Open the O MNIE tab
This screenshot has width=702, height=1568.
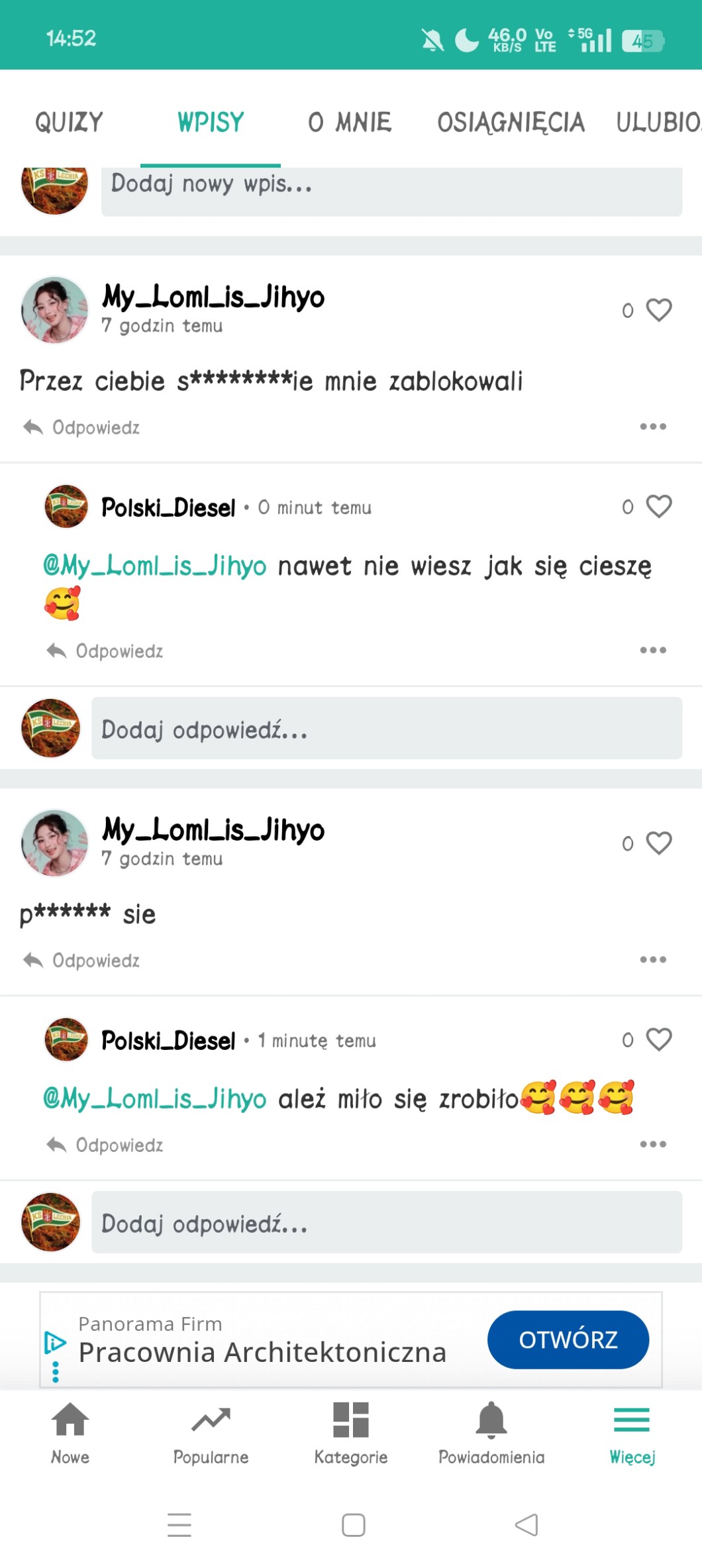[x=350, y=123]
